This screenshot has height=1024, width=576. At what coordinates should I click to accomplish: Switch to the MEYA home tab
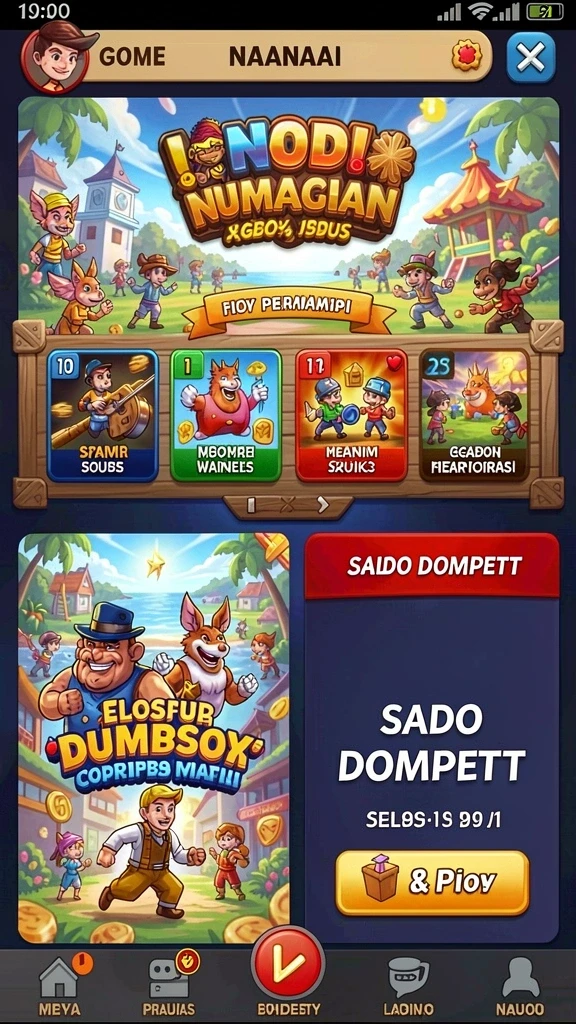click(x=59, y=986)
